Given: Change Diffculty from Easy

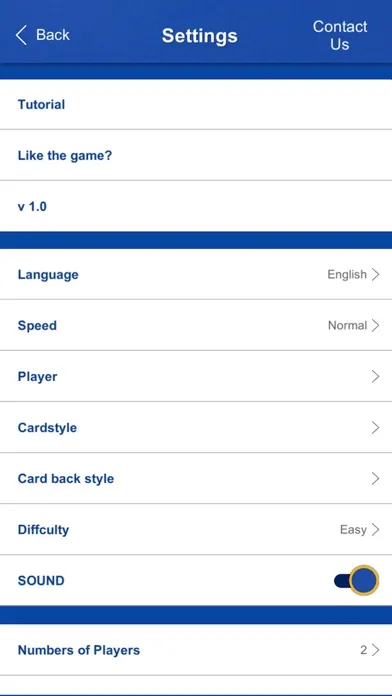Looking at the screenshot, I should [x=196, y=530].
